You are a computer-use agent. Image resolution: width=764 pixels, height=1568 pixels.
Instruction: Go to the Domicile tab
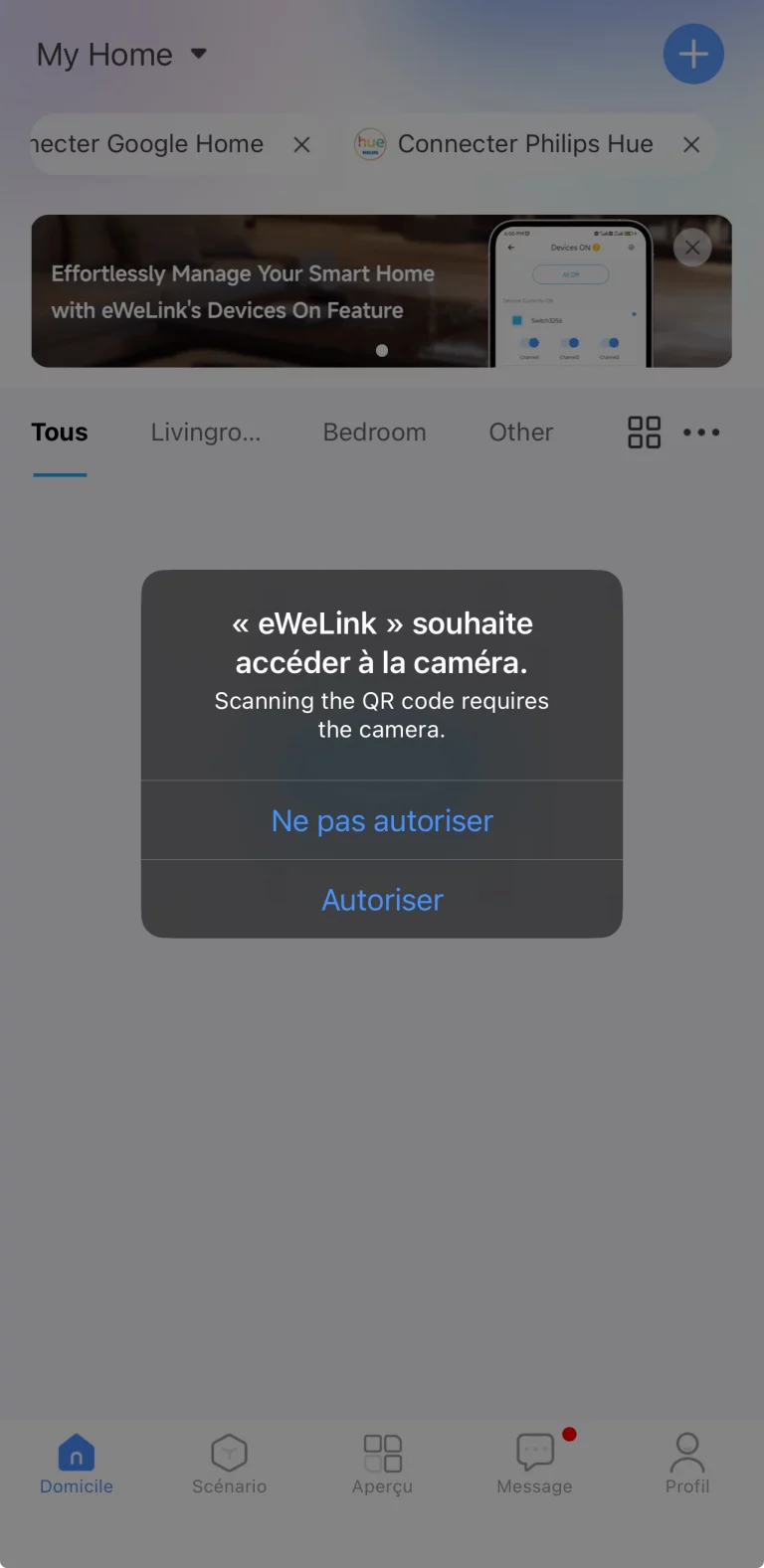77,1465
